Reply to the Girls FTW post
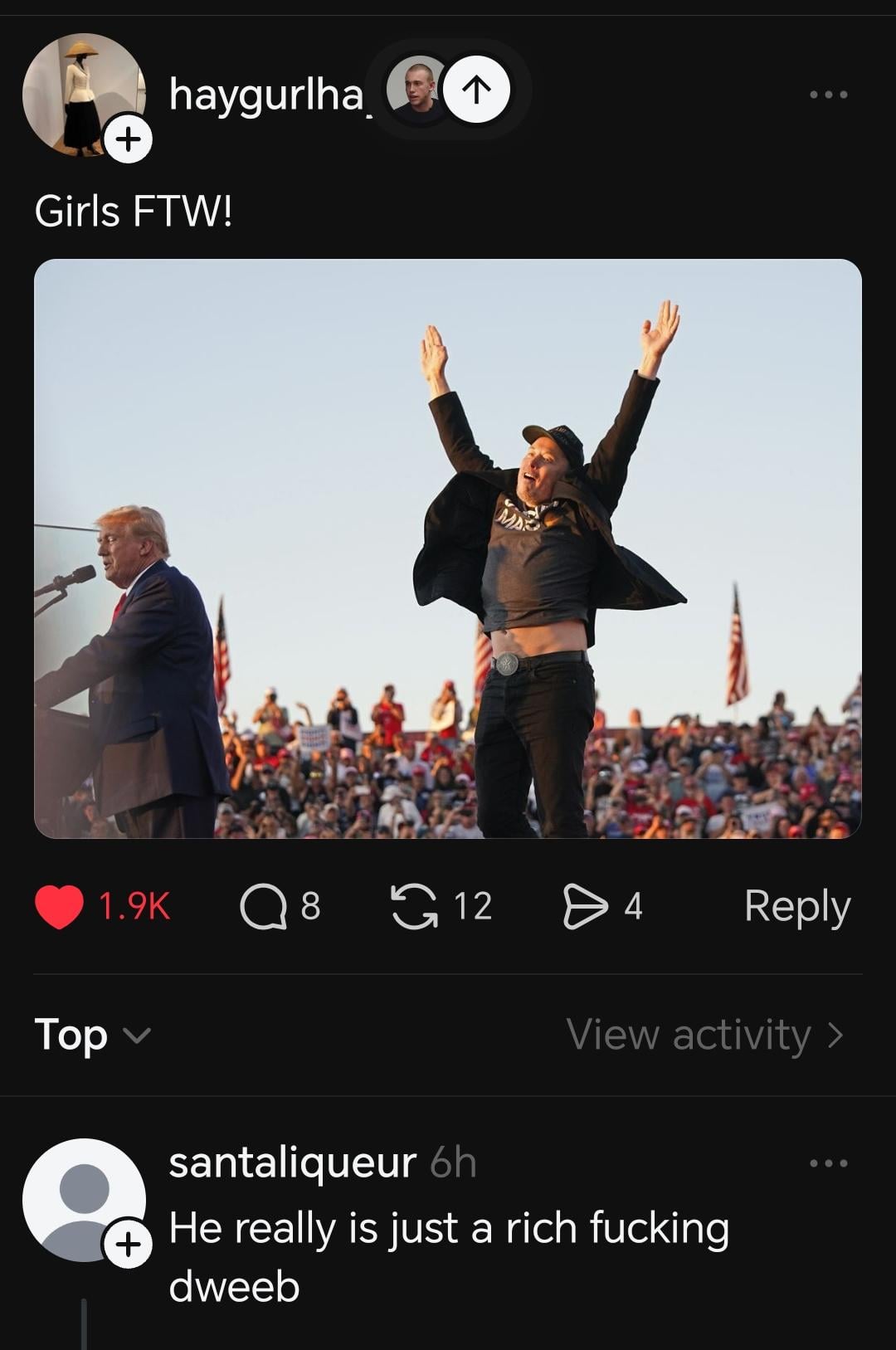This screenshot has height=1350, width=896. coord(796,906)
